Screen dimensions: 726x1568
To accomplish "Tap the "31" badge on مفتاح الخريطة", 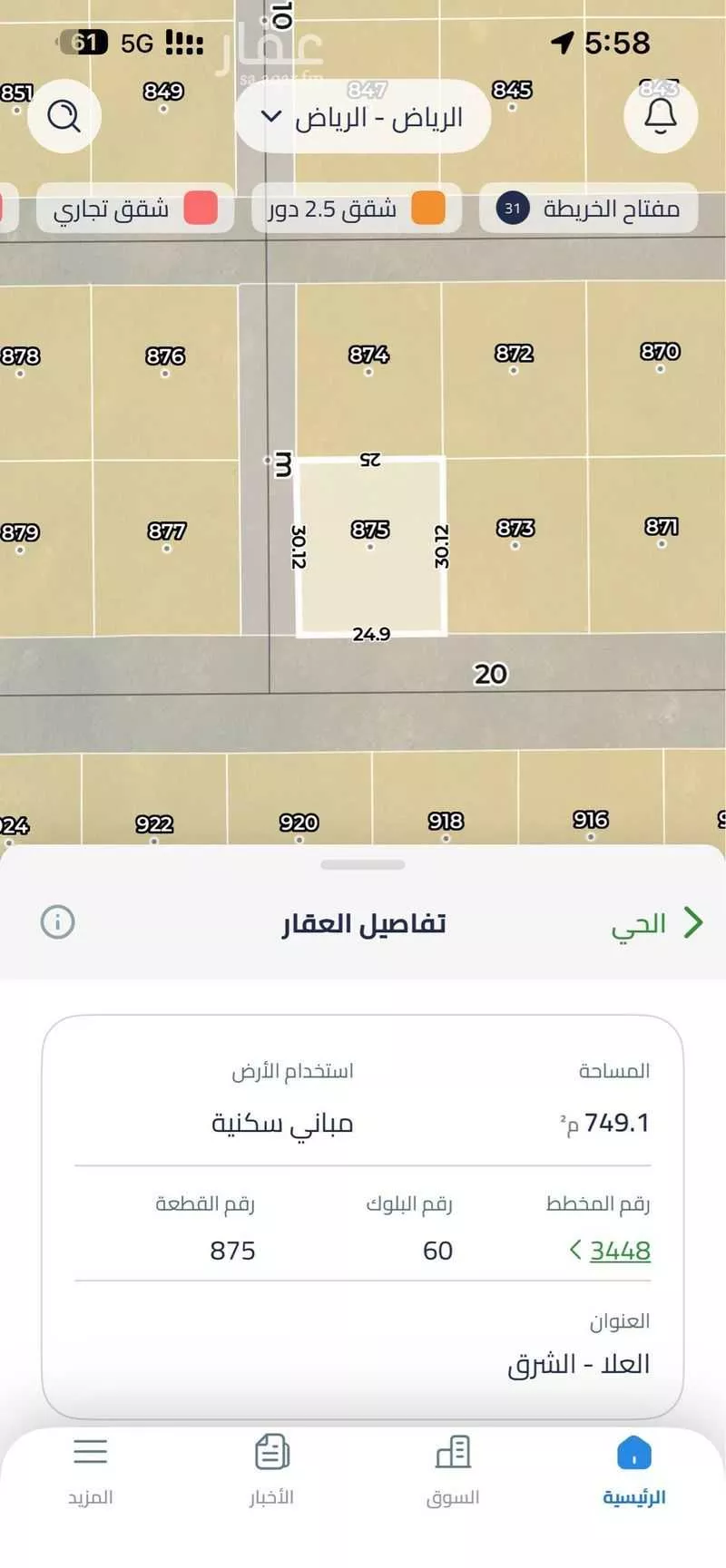I will coord(511,208).
